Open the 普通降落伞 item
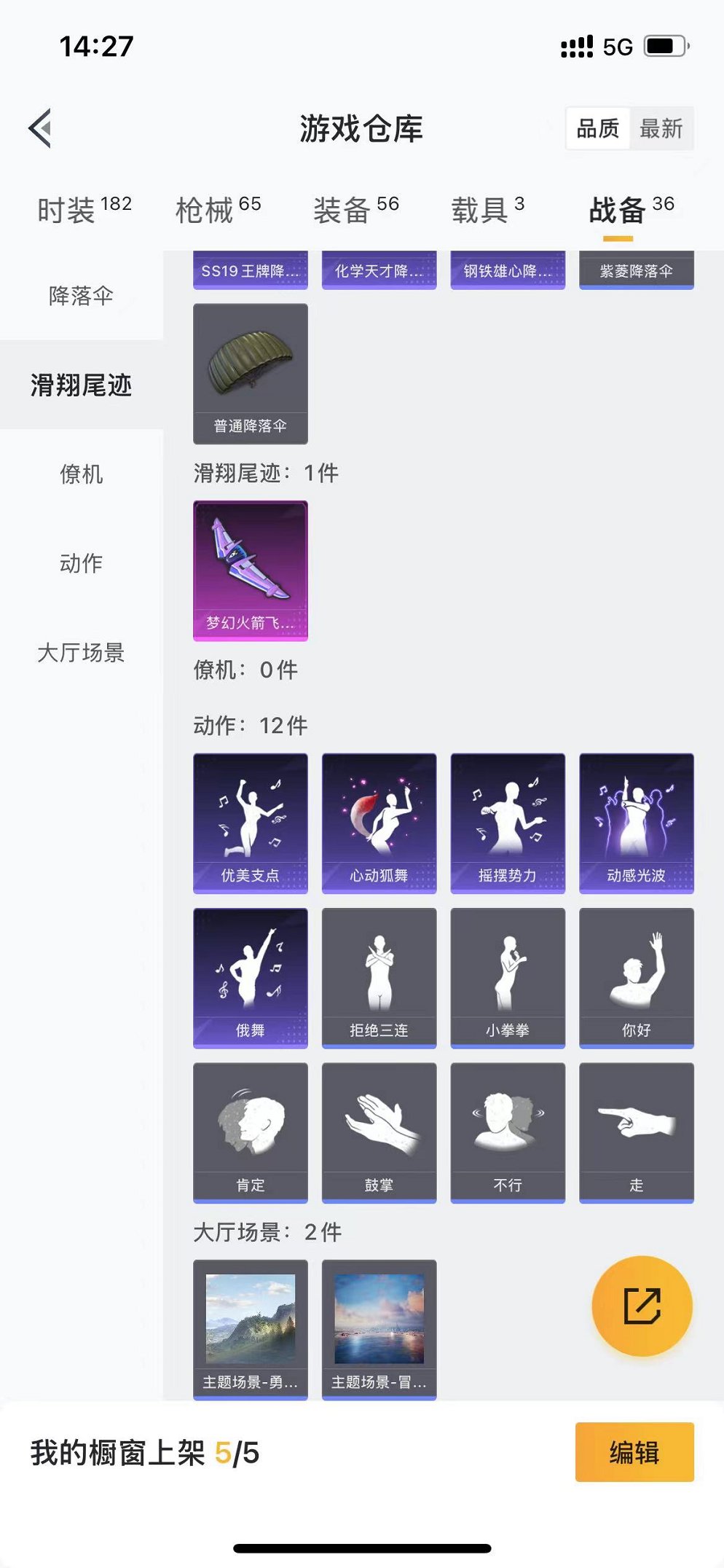This screenshot has width=724, height=1568. (x=250, y=373)
